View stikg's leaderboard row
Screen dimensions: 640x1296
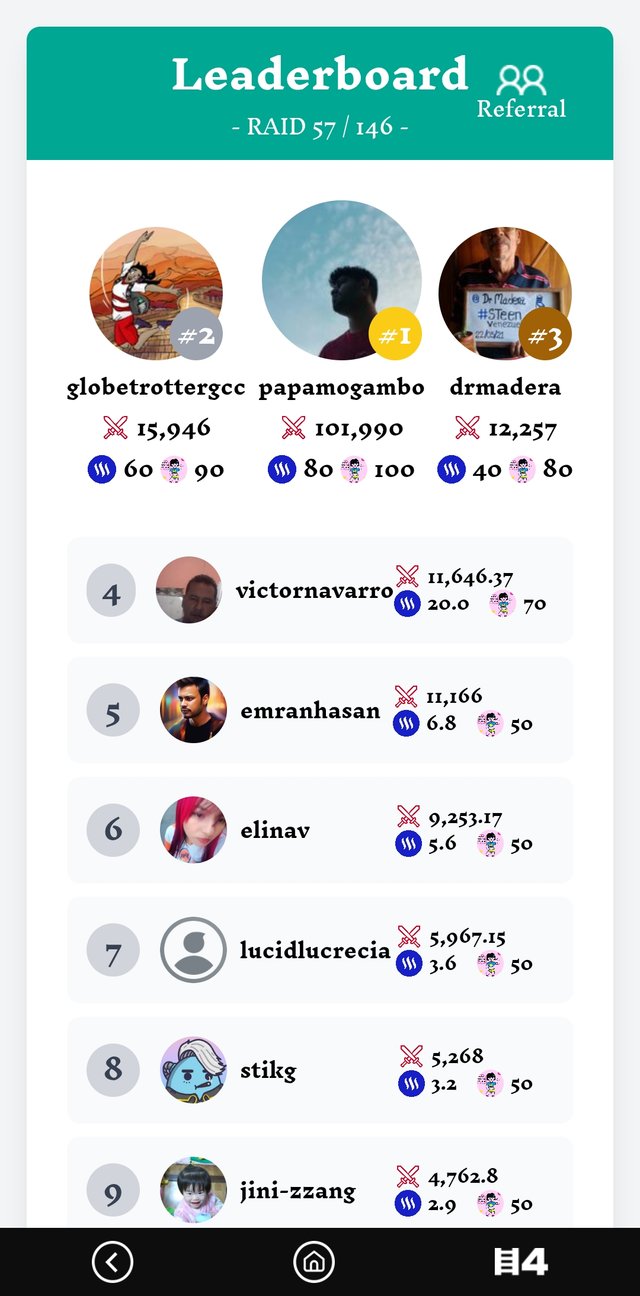click(x=319, y=1070)
